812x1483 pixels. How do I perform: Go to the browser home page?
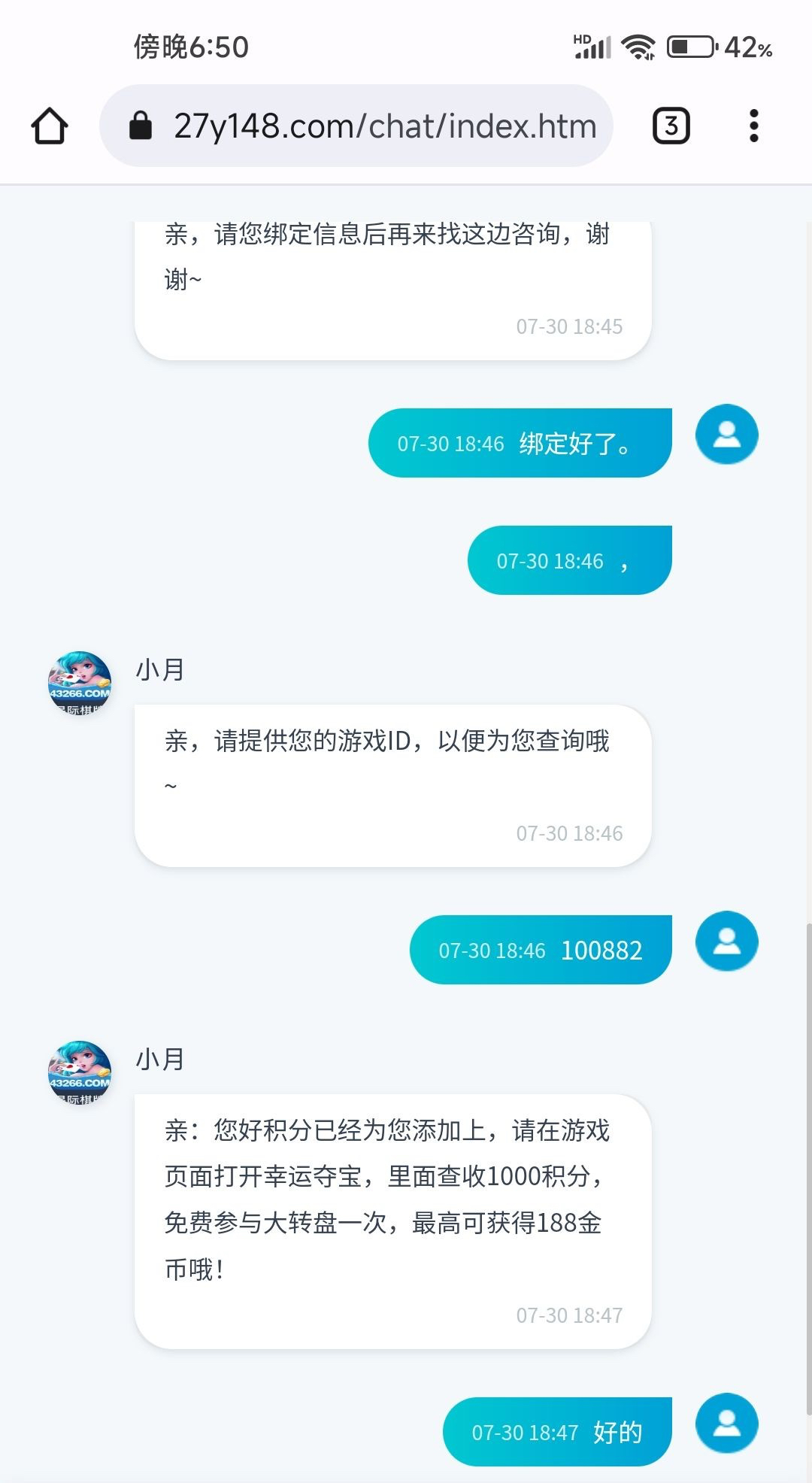pyautogui.click(x=50, y=126)
